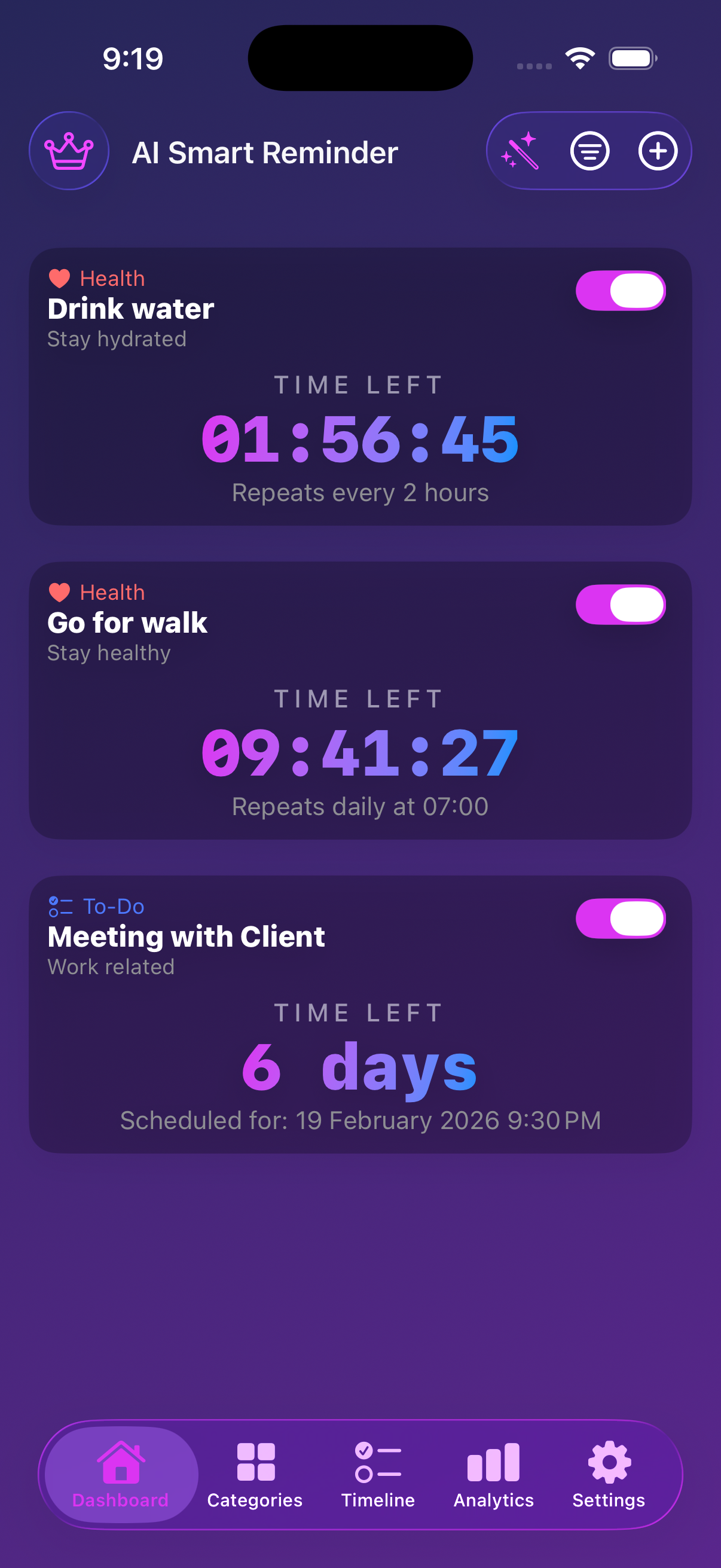Tap the To-Do list icon on Meeting card
This screenshot has width=721, height=1568.
click(x=60, y=907)
